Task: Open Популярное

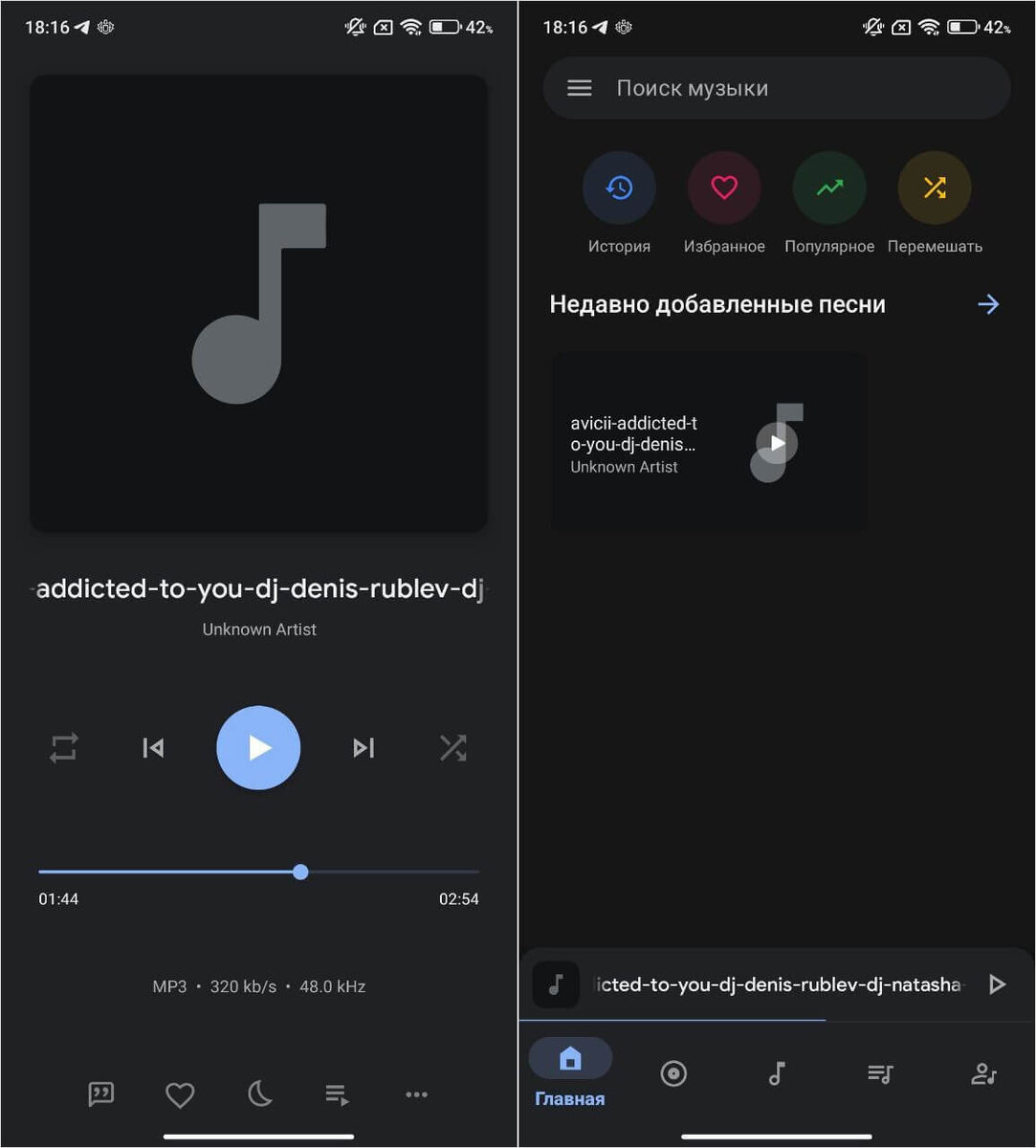Action: click(x=829, y=202)
